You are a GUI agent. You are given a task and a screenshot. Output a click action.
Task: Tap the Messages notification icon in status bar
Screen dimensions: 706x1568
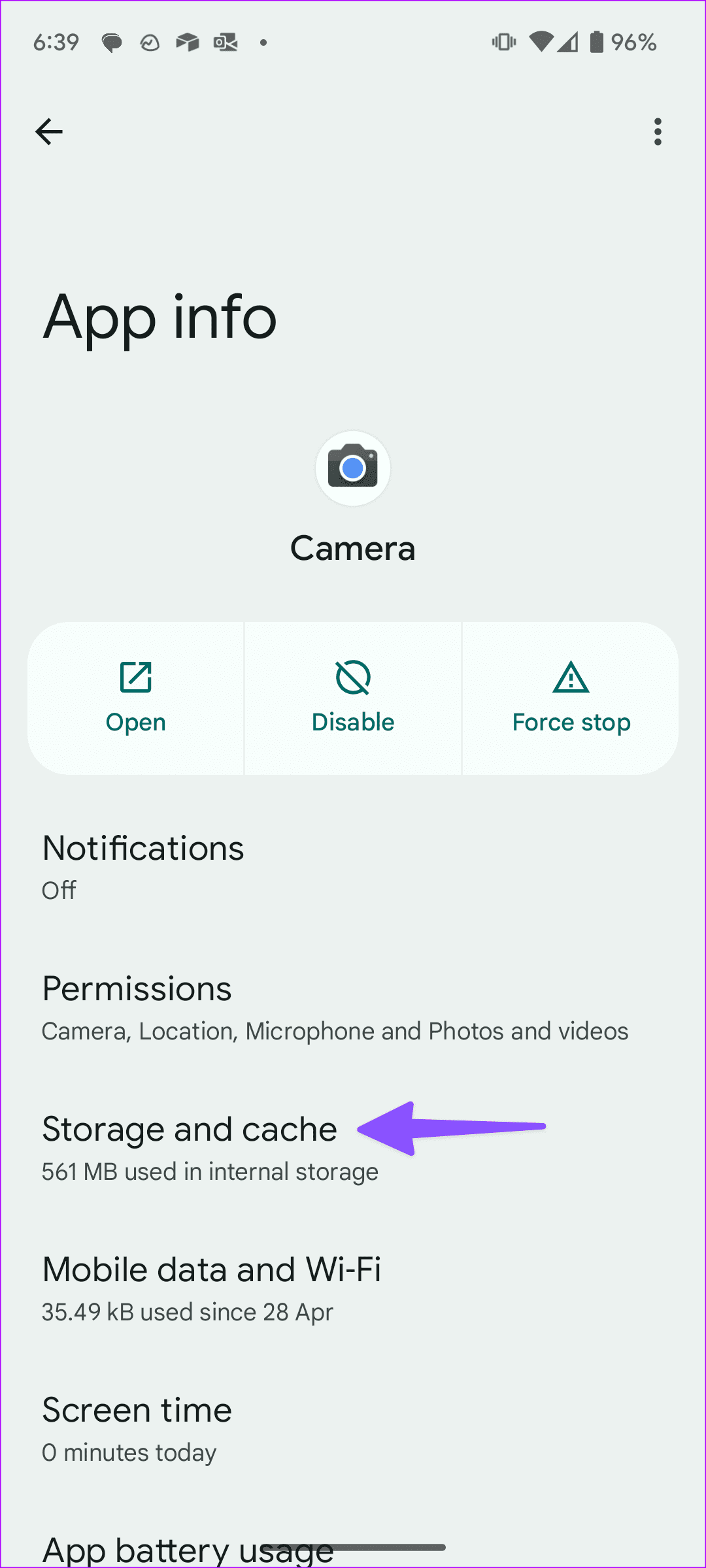pyautogui.click(x=112, y=42)
